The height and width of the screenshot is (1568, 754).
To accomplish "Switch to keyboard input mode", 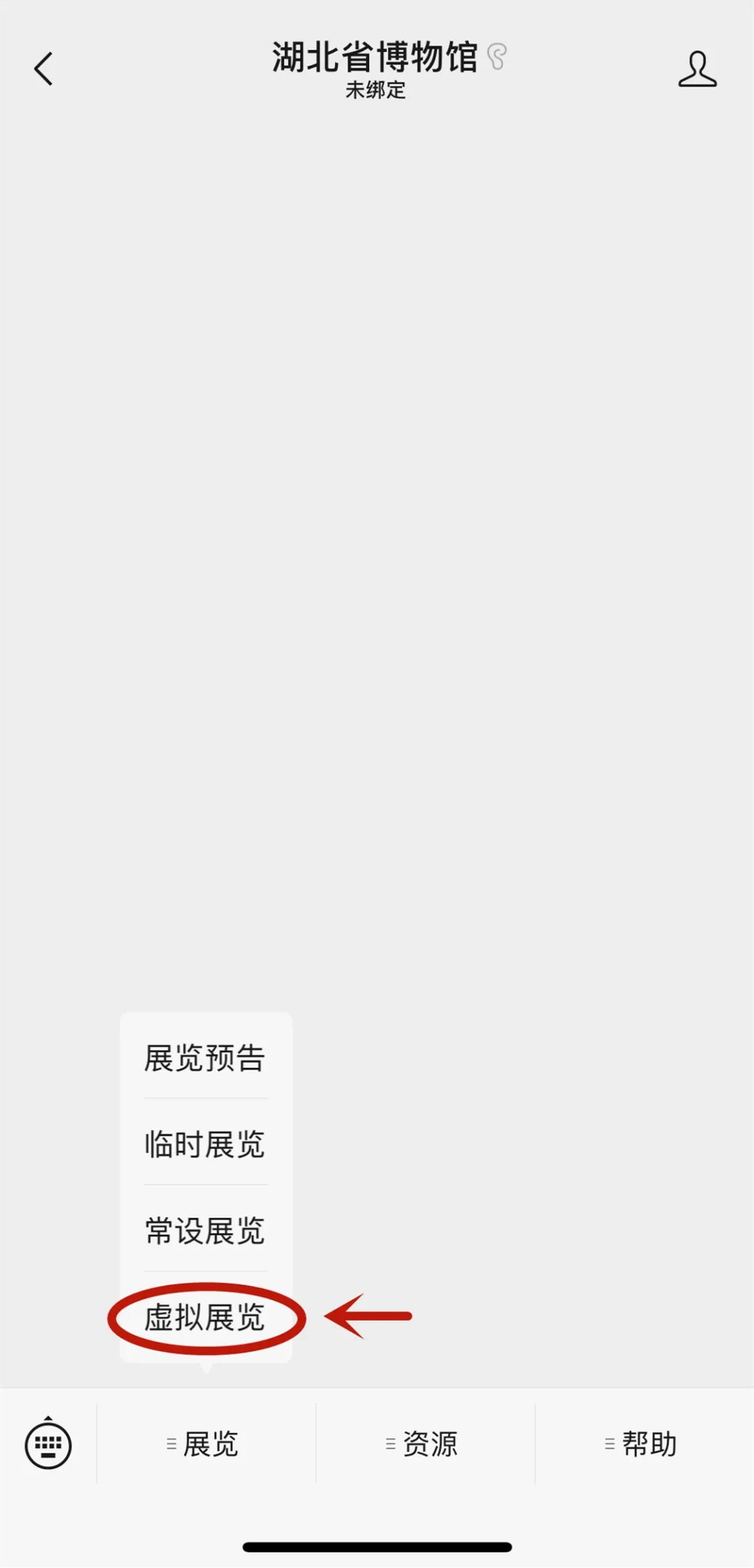I will coord(48,1444).
